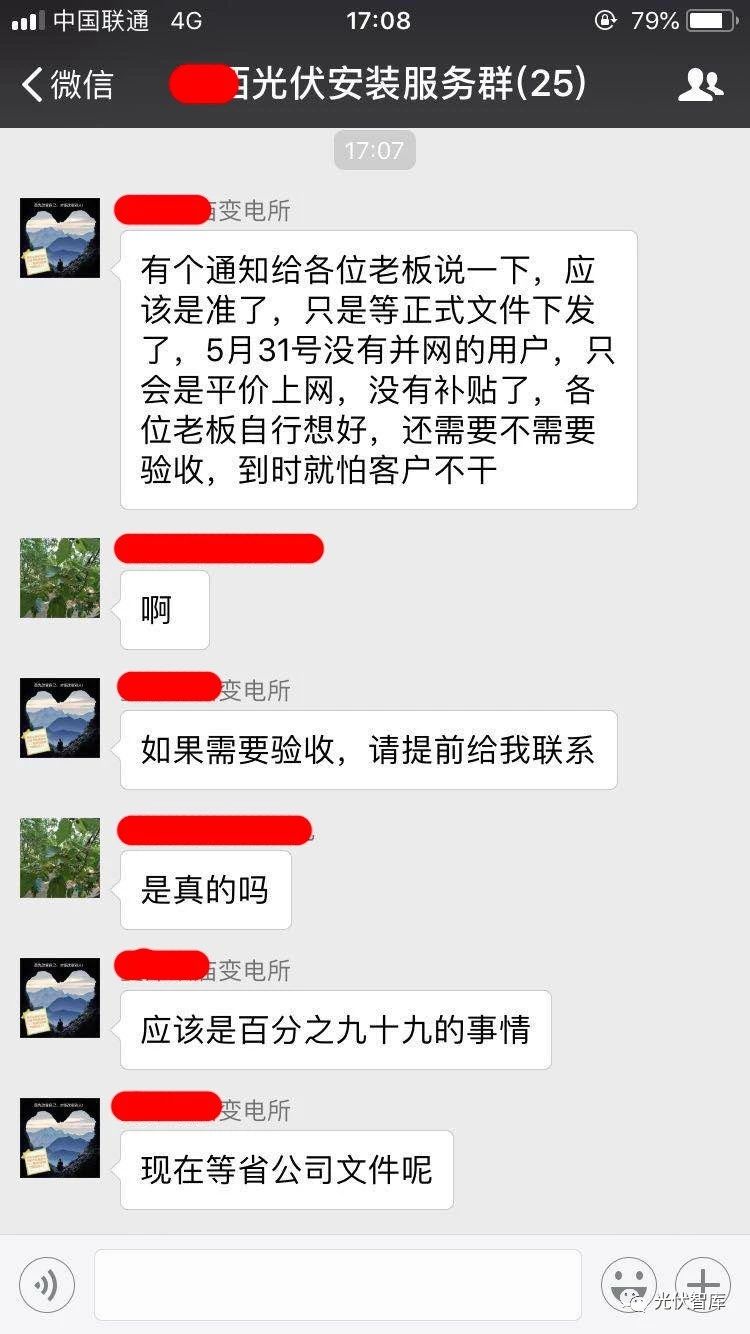Open the group members info icon

coord(700,85)
